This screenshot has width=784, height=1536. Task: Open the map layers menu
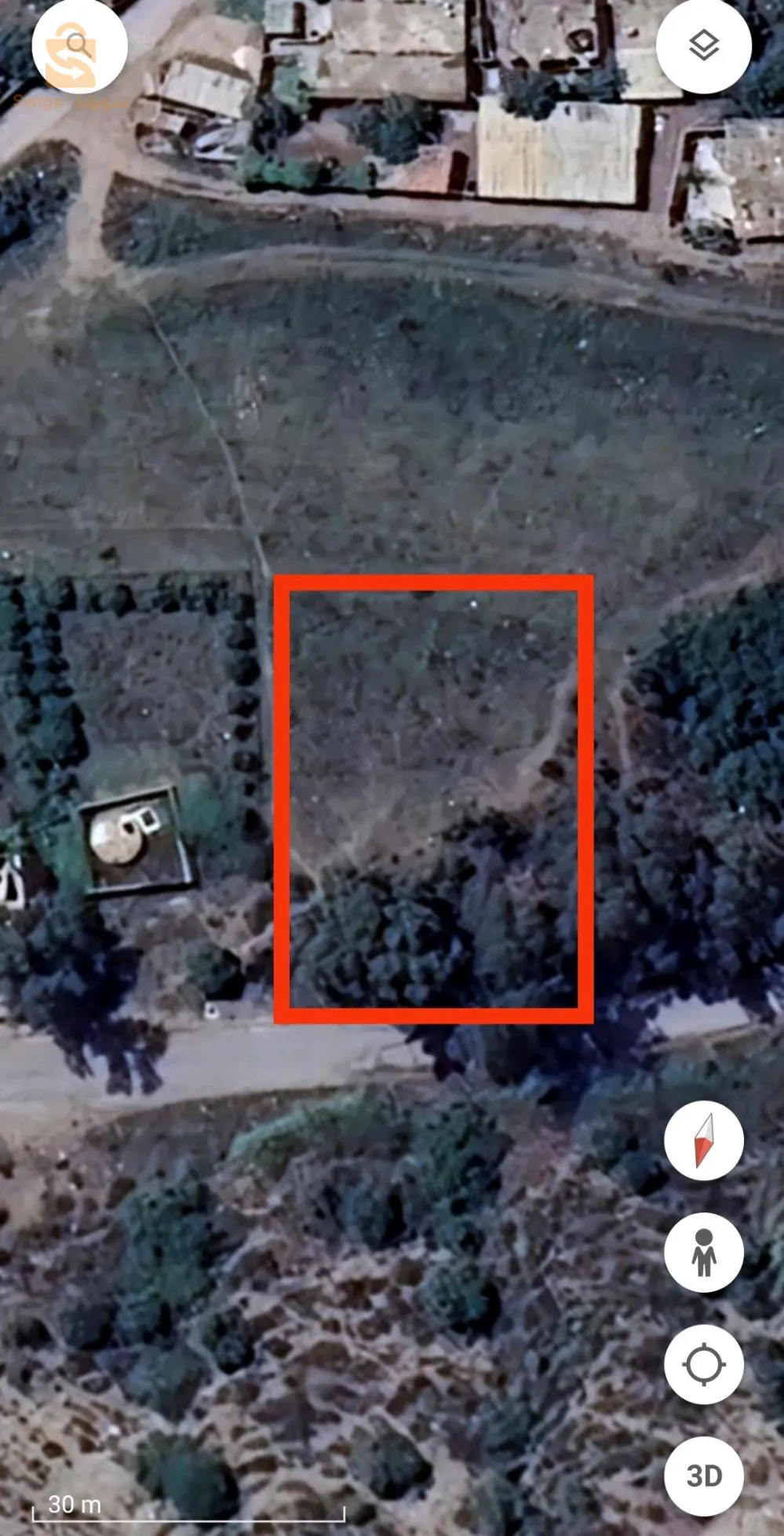point(703,46)
